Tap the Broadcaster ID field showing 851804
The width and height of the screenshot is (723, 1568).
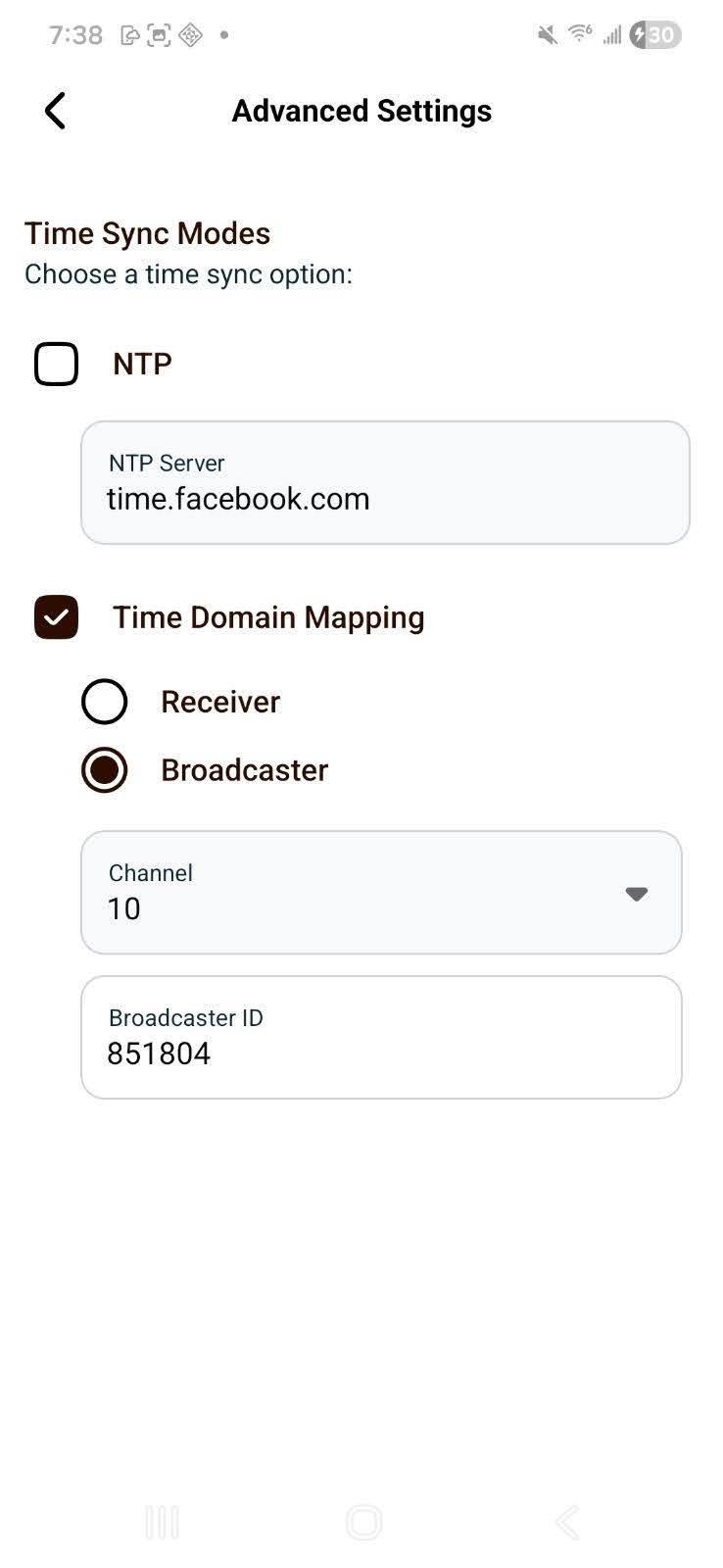[381, 1037]
